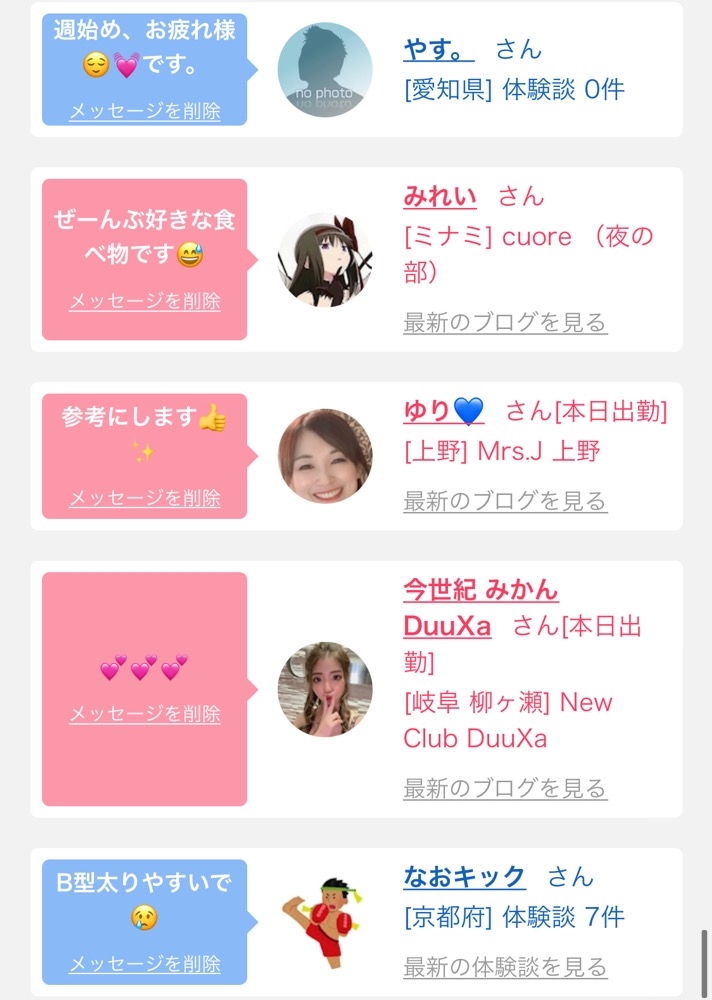Image resolution: width=712 pixels, height=1000 pixels.
Task: Tap 今世紀 みかん's avatar photo
Action: (x=325, y=689)
